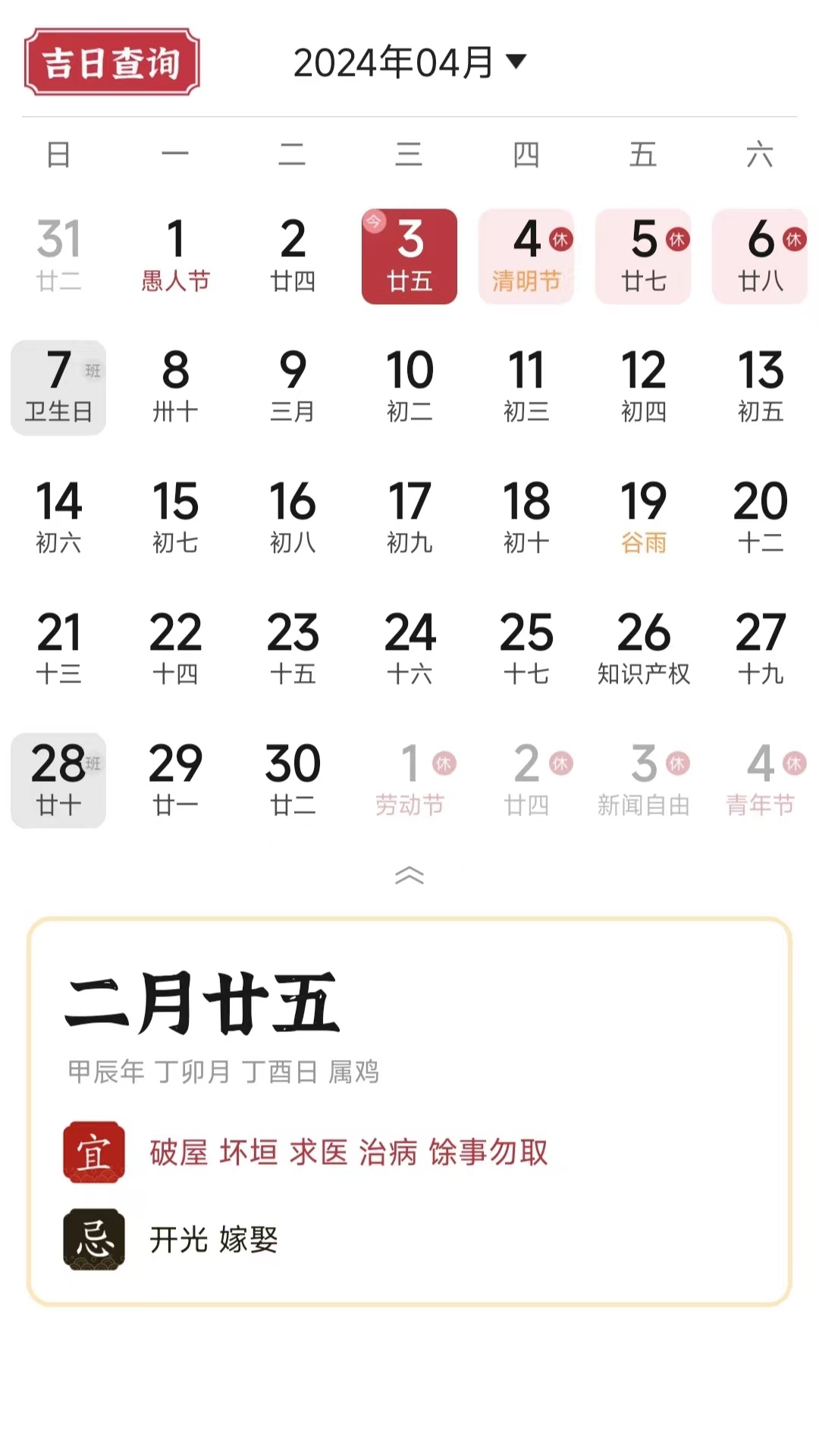Screen dimensions: 819x1456
Task: Choose April 15 初七
Action: point(175,519)
